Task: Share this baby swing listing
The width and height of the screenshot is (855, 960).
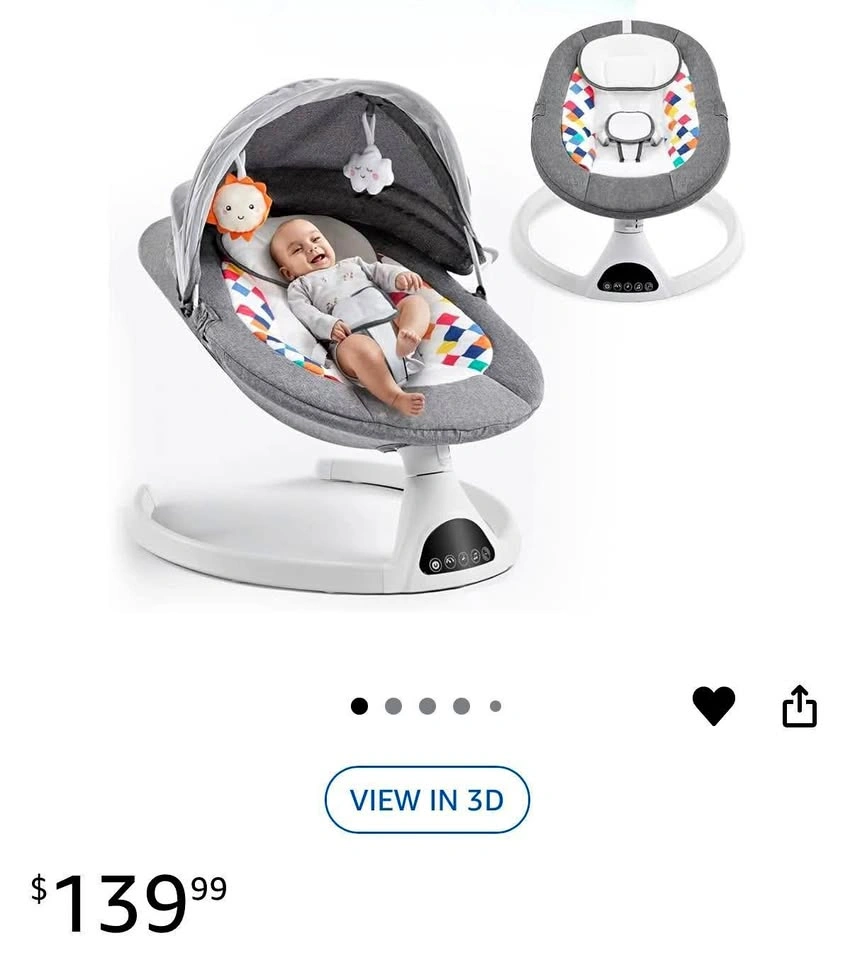Action: [x=799, y=706]
